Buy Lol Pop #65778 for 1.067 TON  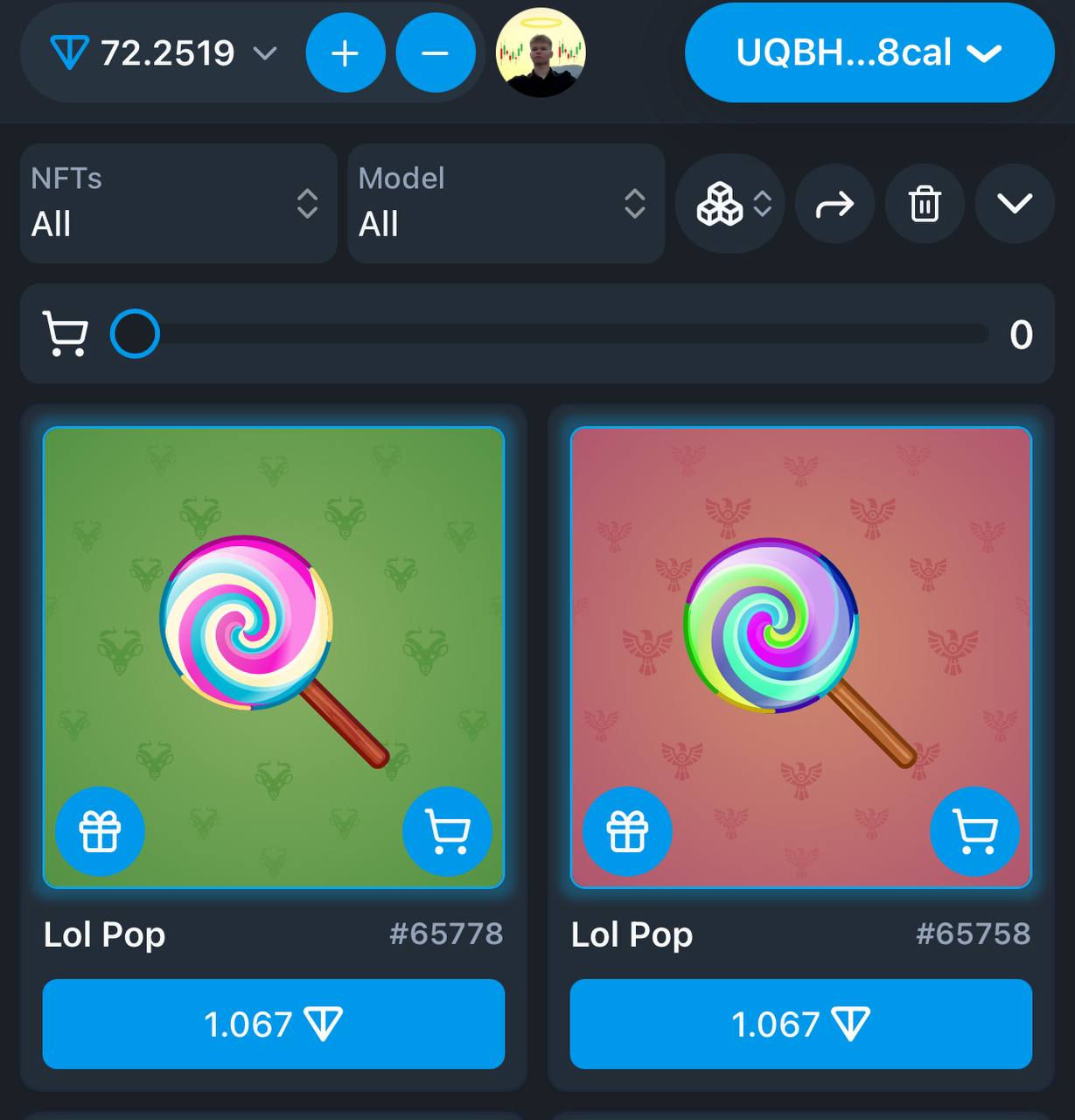point(274,1024)
